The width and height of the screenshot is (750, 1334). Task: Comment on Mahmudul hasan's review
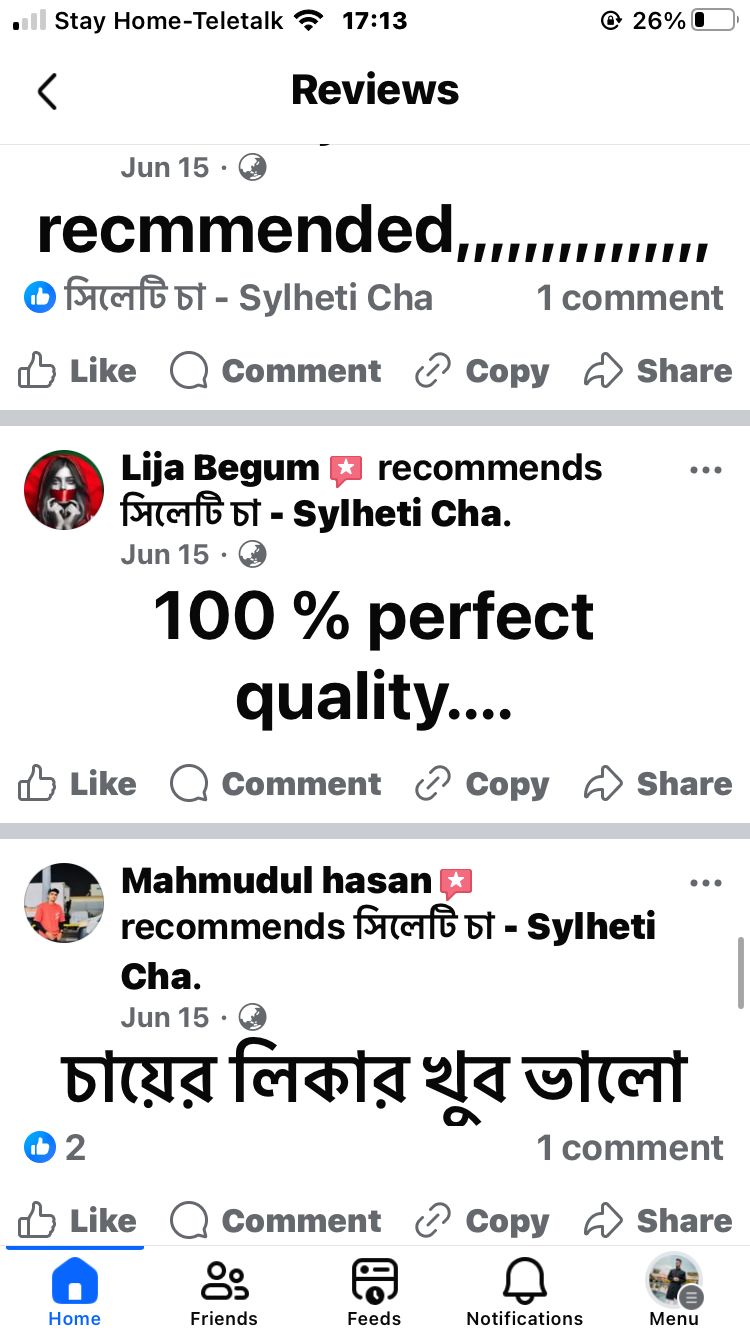point(276,1221)
